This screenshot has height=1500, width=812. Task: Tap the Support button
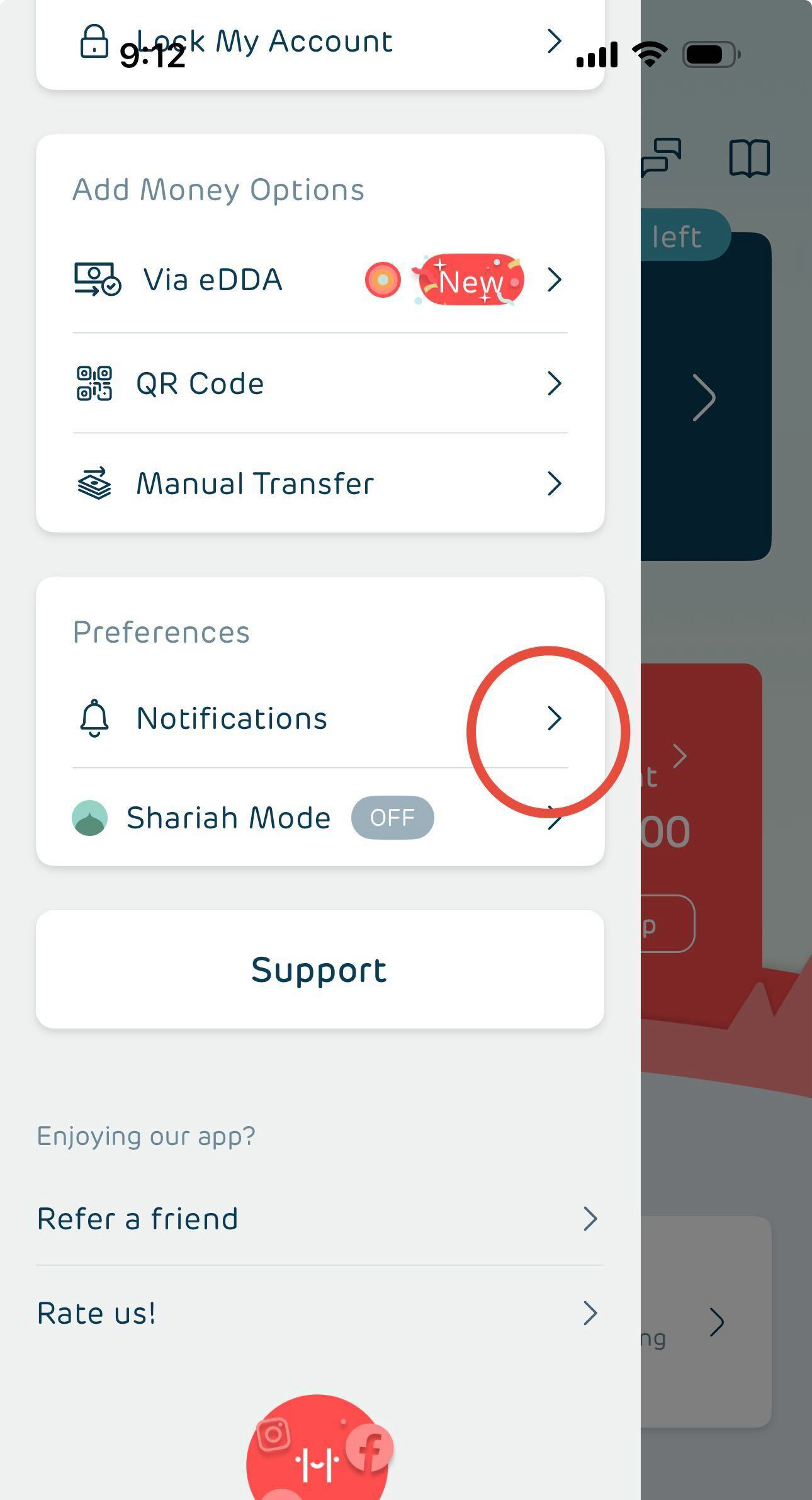[320, 969]
